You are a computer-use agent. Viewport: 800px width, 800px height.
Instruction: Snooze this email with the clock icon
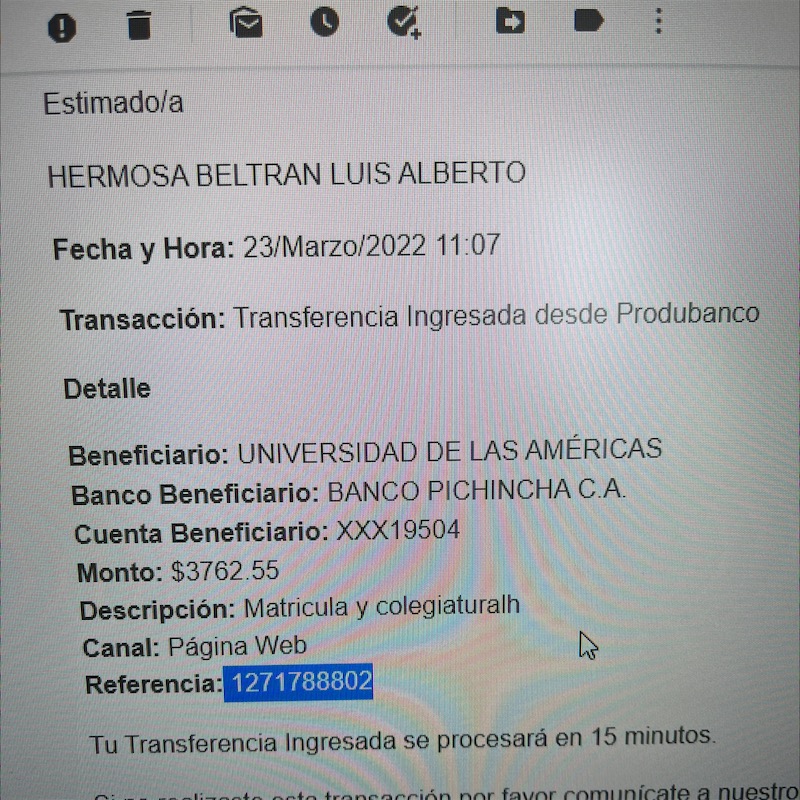pyautogui.click(x=324, y=22)
